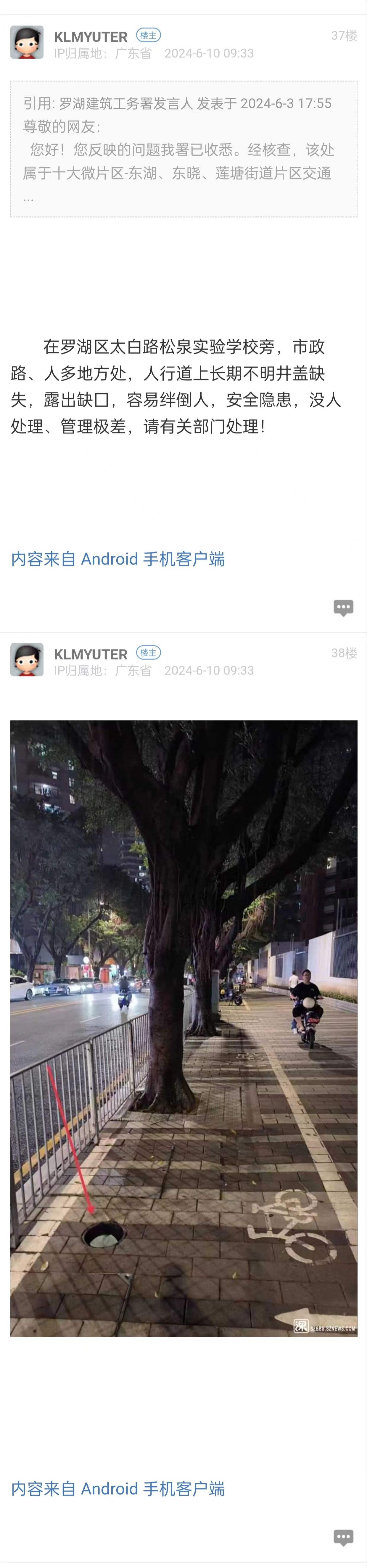367x1568 pixels.
Task: Tap KLMYUTER username on the 37楼 post
Action: coord(91,37)
